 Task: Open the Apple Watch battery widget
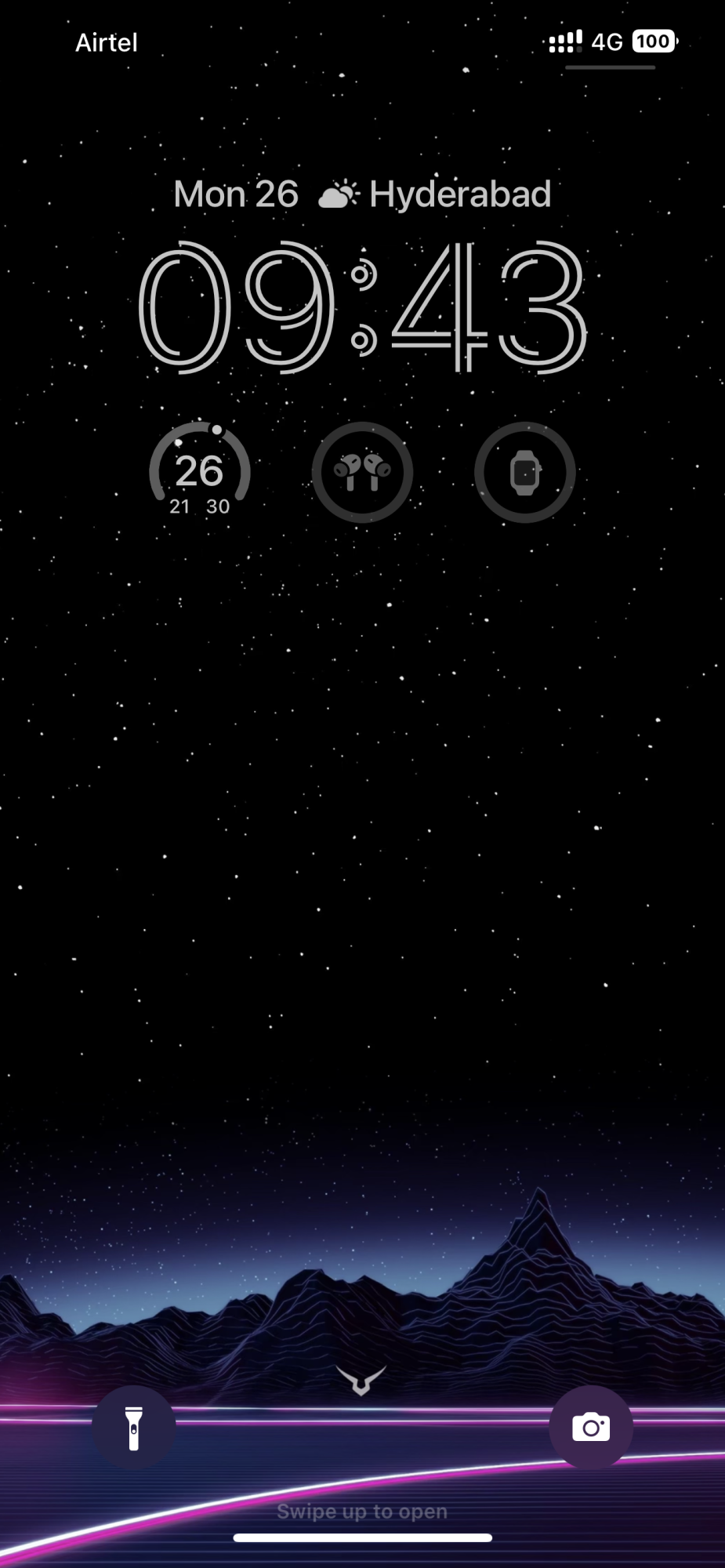coord(525,472)
